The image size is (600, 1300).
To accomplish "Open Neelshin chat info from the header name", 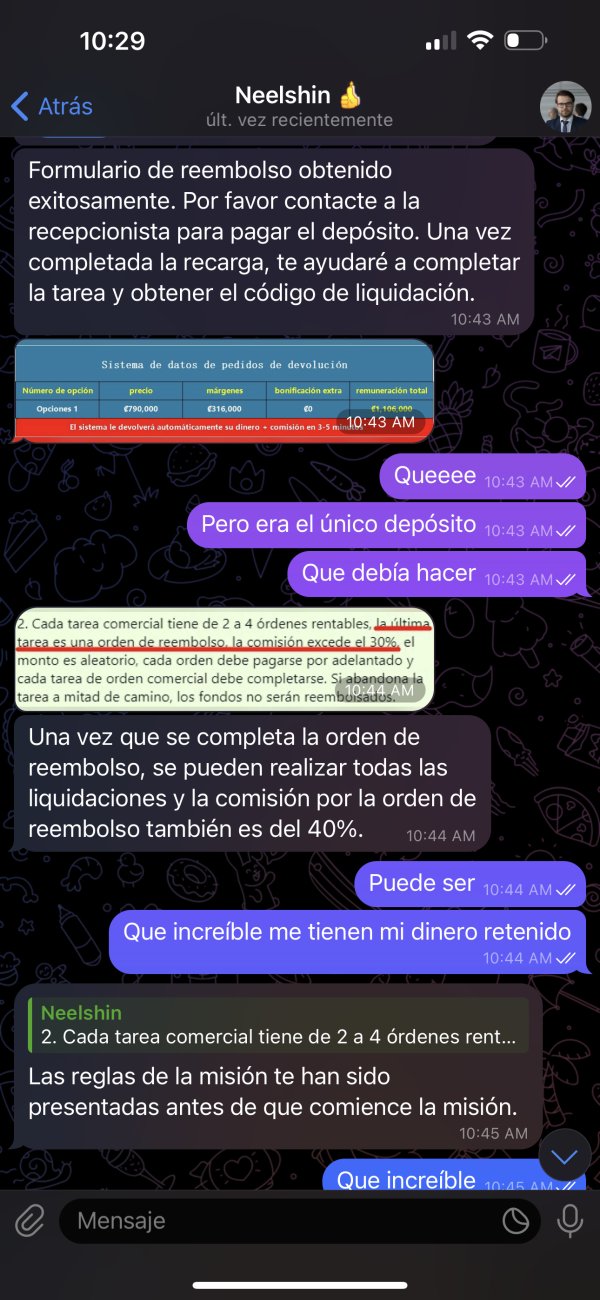I will pyautogui.click(x=299, y=96).
